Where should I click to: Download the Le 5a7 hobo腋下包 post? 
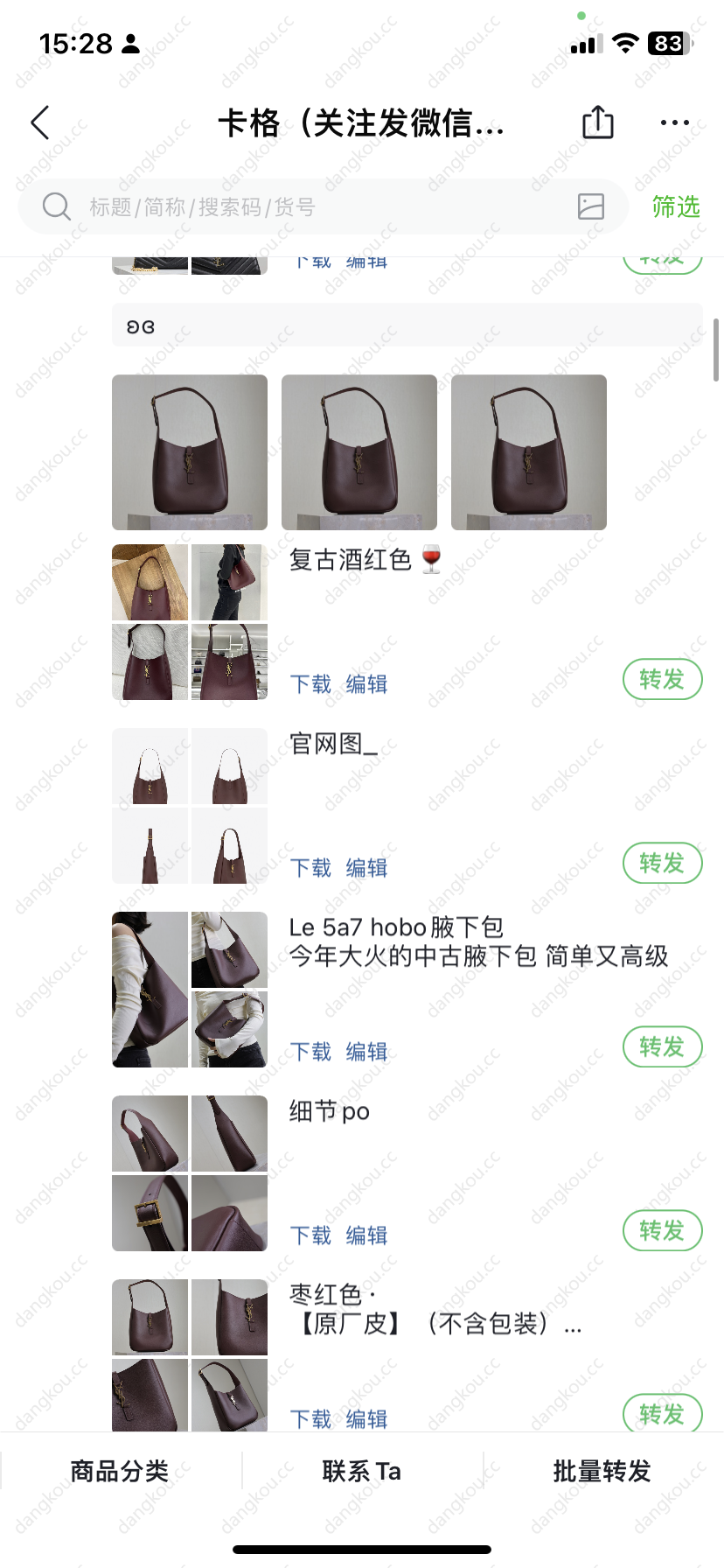(310, 1052)
